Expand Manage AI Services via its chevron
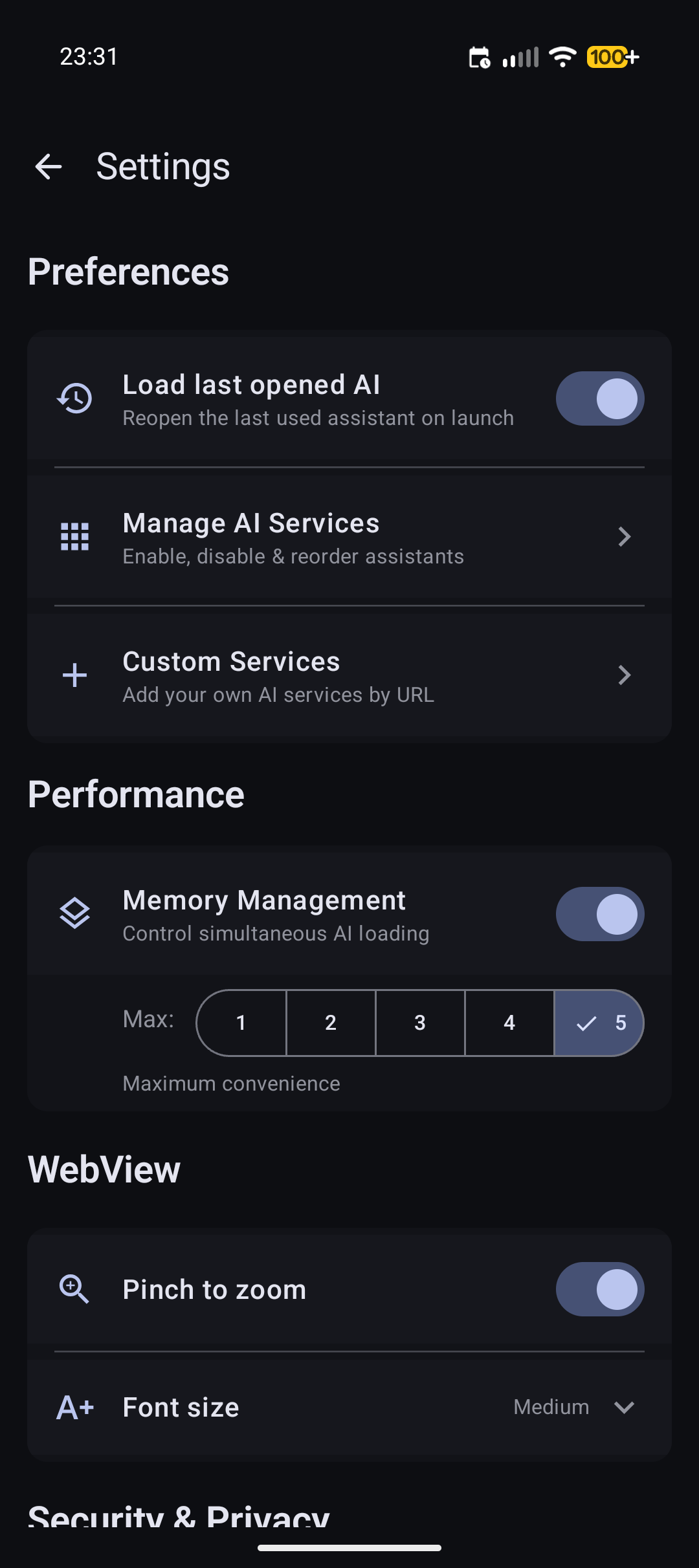699x1568 pixels. [623, 536]
